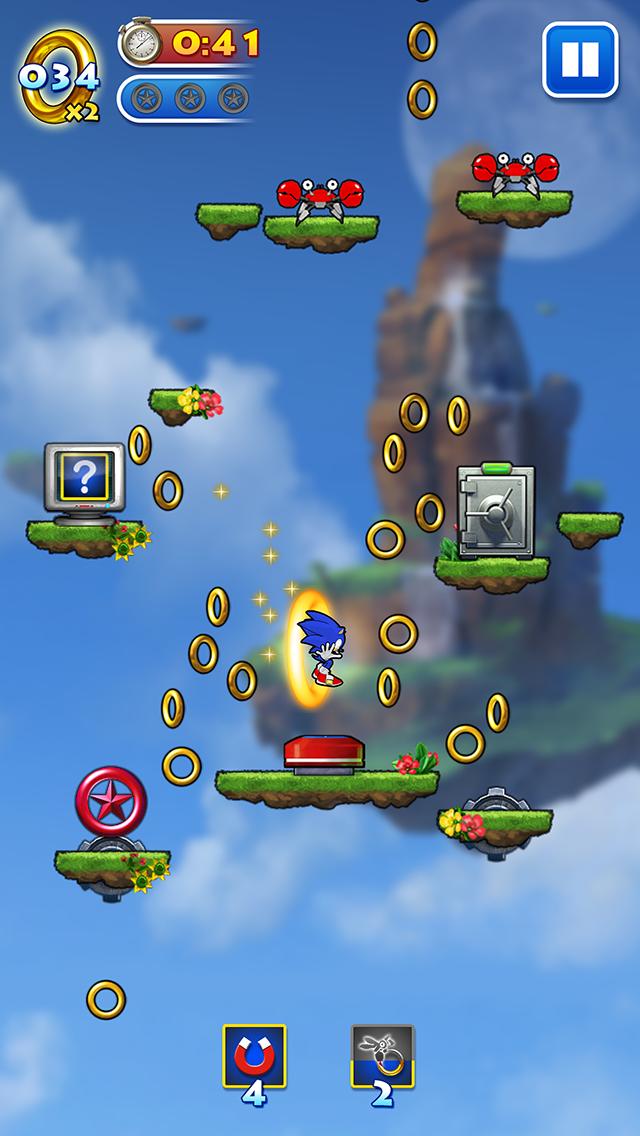Image resolution: width=640 pixels, height=1136 pixels.
Task: Use the ring shield power-up
Action: pos(382,1058)
